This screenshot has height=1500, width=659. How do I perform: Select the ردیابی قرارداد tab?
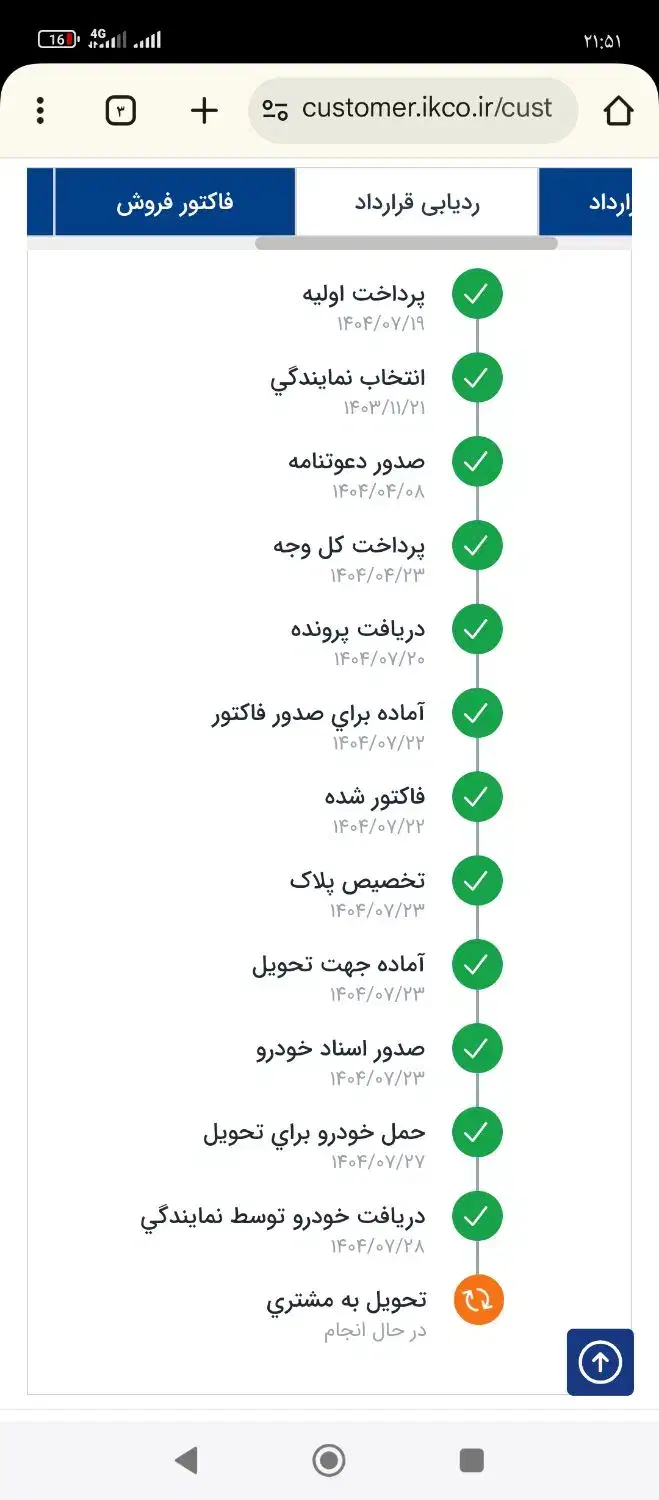coord(417,202)
